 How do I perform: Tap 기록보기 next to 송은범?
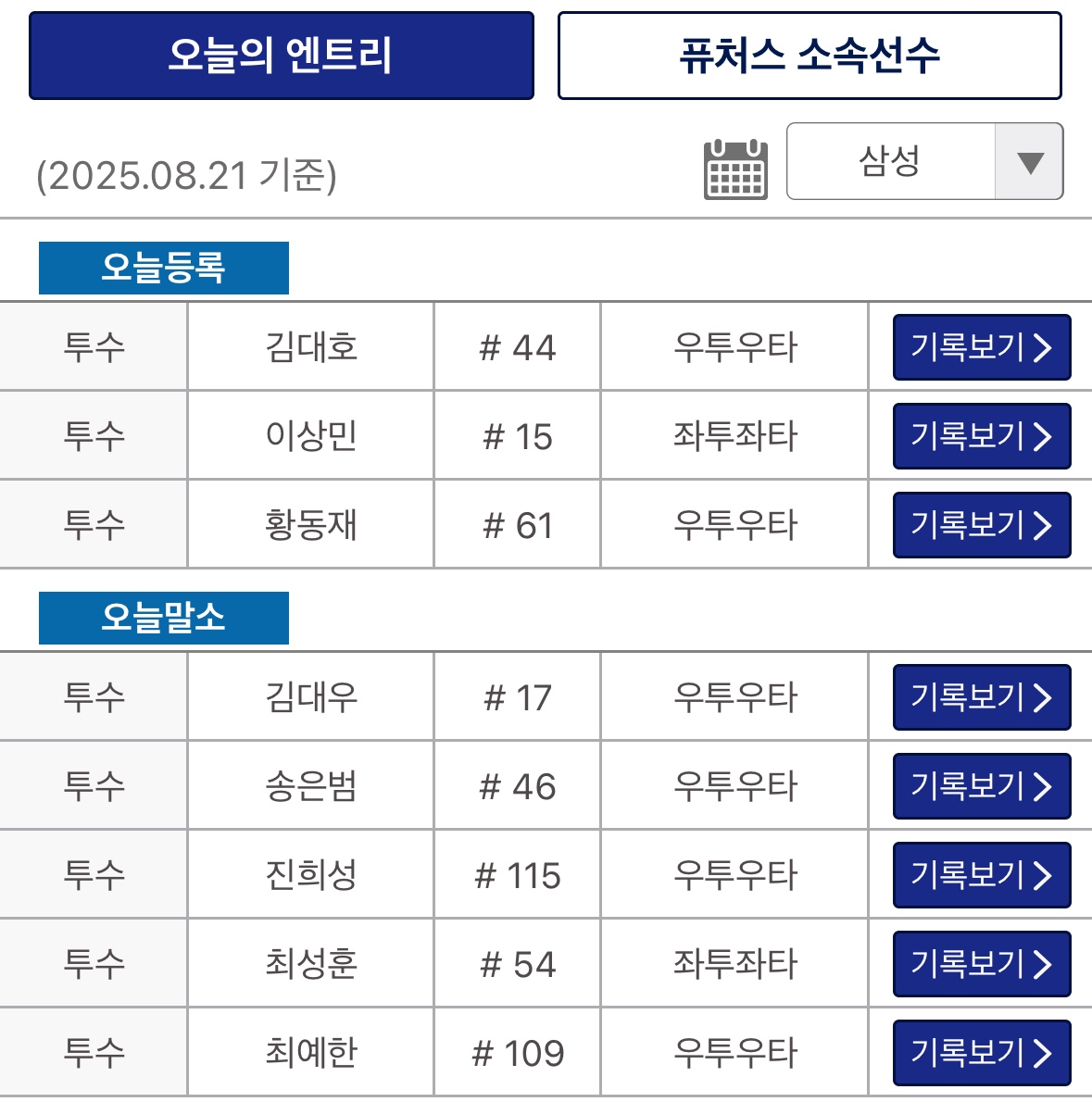[981, 786]
